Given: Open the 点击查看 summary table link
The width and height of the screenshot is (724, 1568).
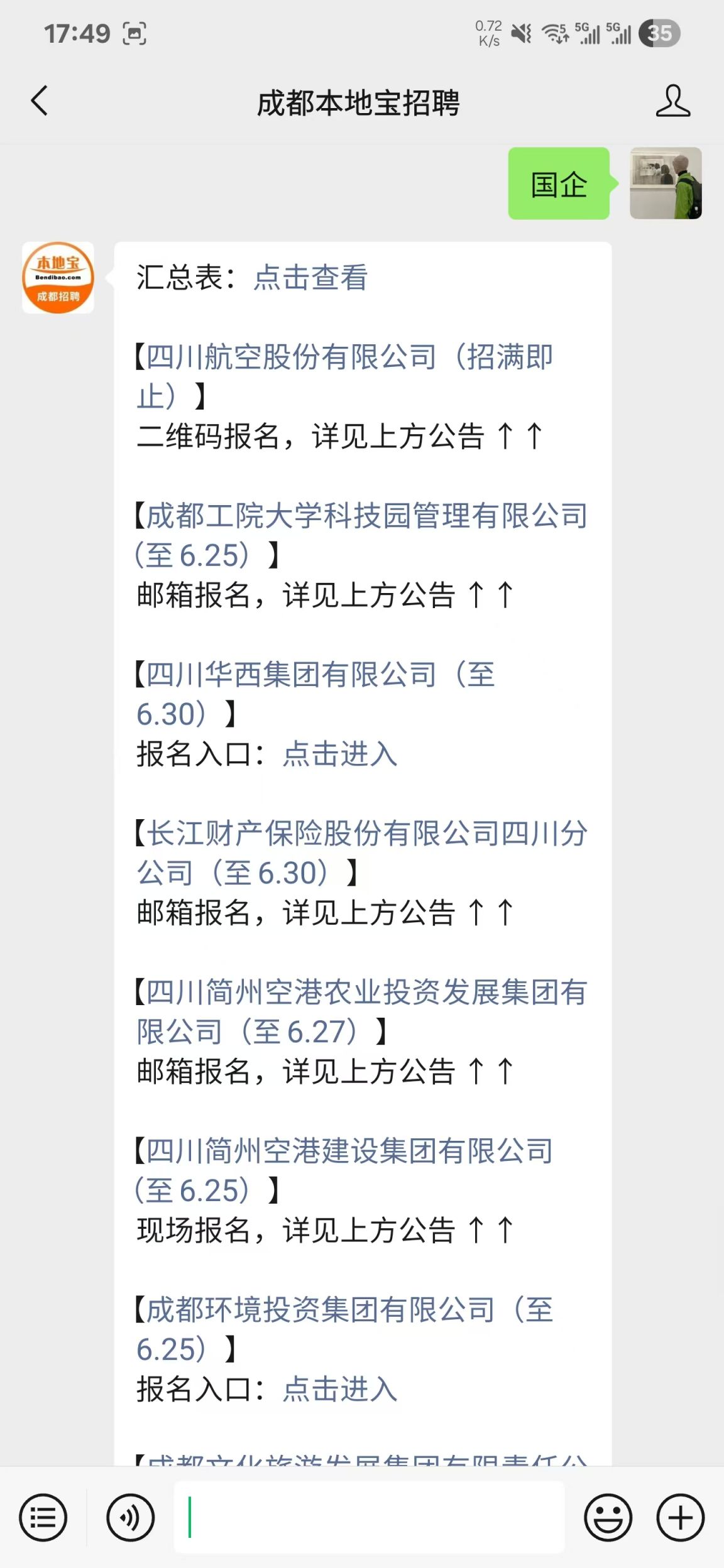Looking at the screenshot, I should pyautogui.click(x=310, y=278).
